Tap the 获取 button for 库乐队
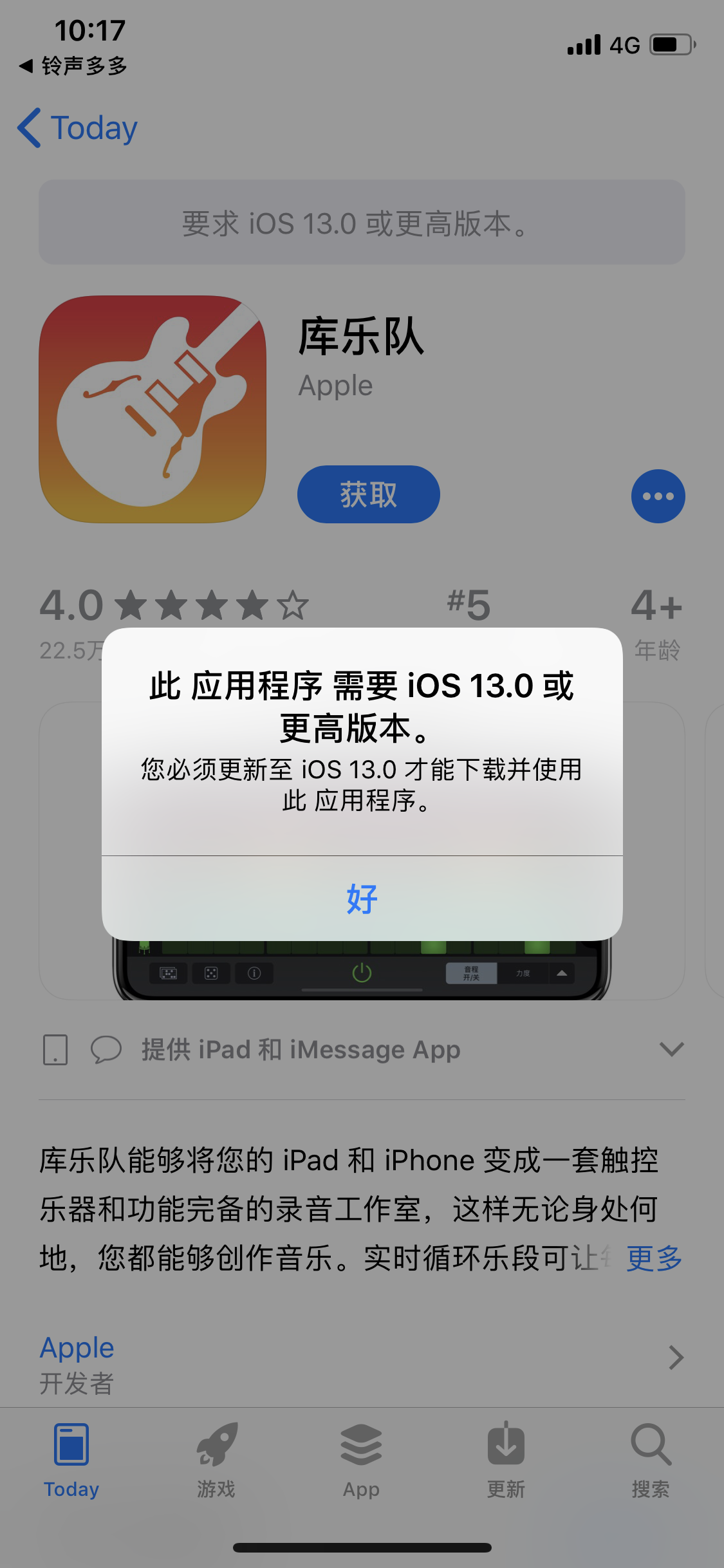 (x=368, y=494)
